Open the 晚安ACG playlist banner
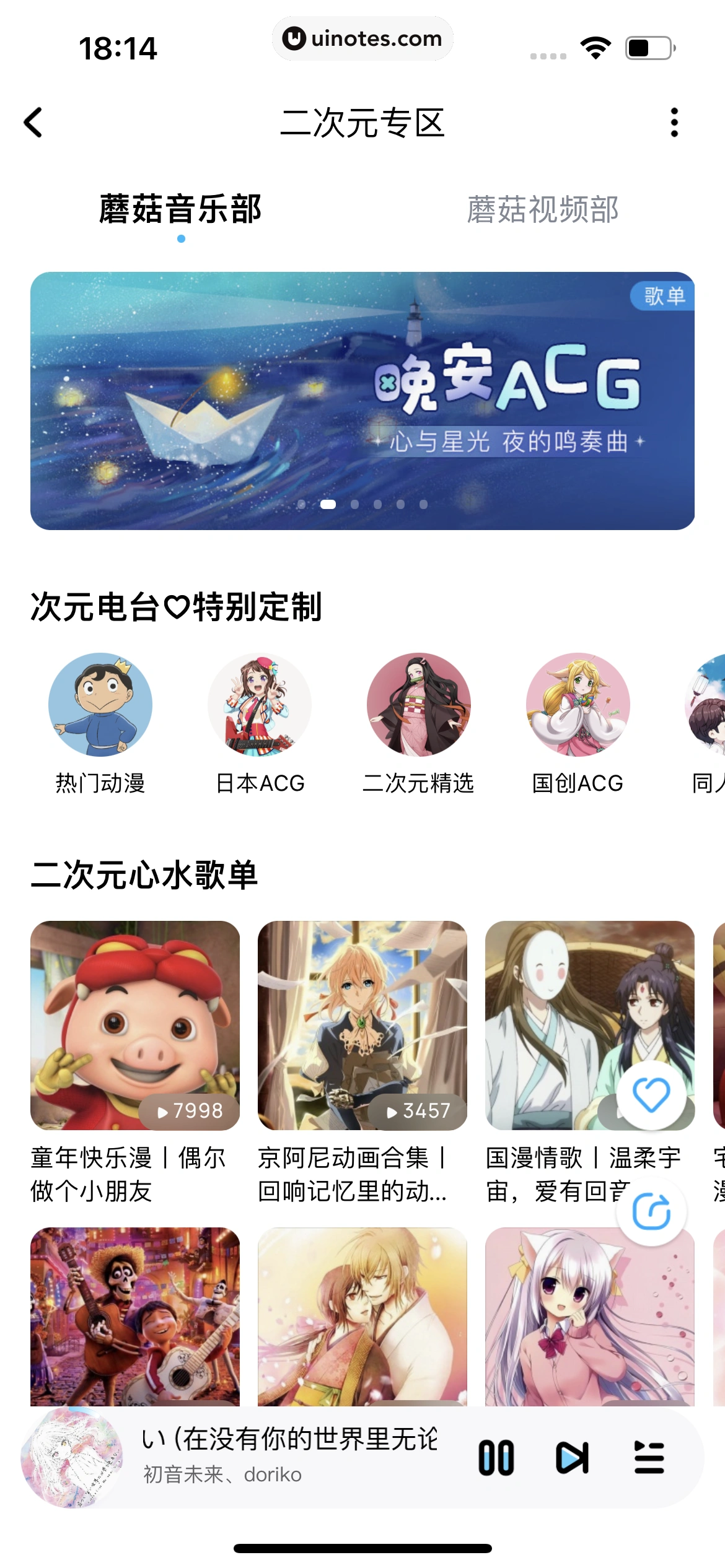 pos(362,400)
